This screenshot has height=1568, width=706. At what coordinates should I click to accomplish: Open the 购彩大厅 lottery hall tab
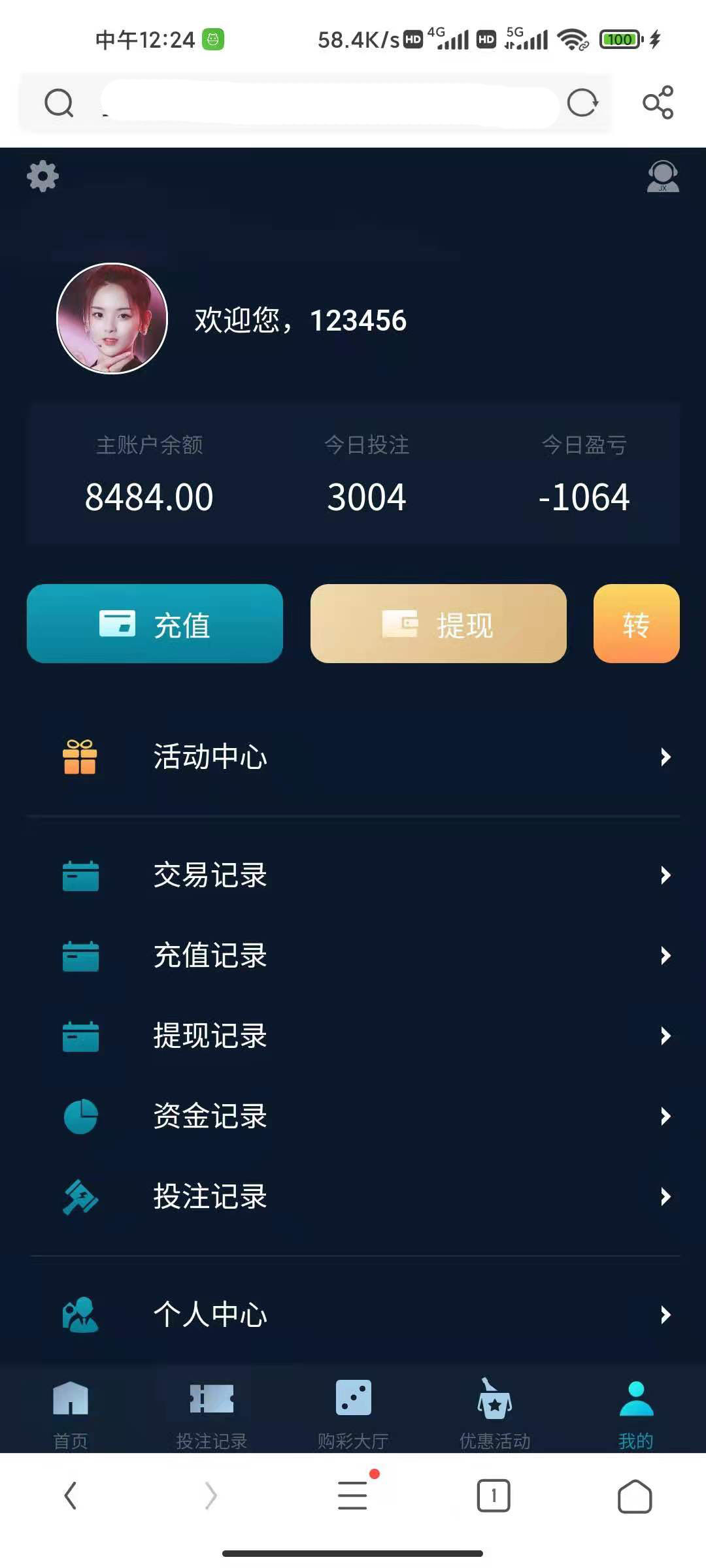pos(353,1410)
